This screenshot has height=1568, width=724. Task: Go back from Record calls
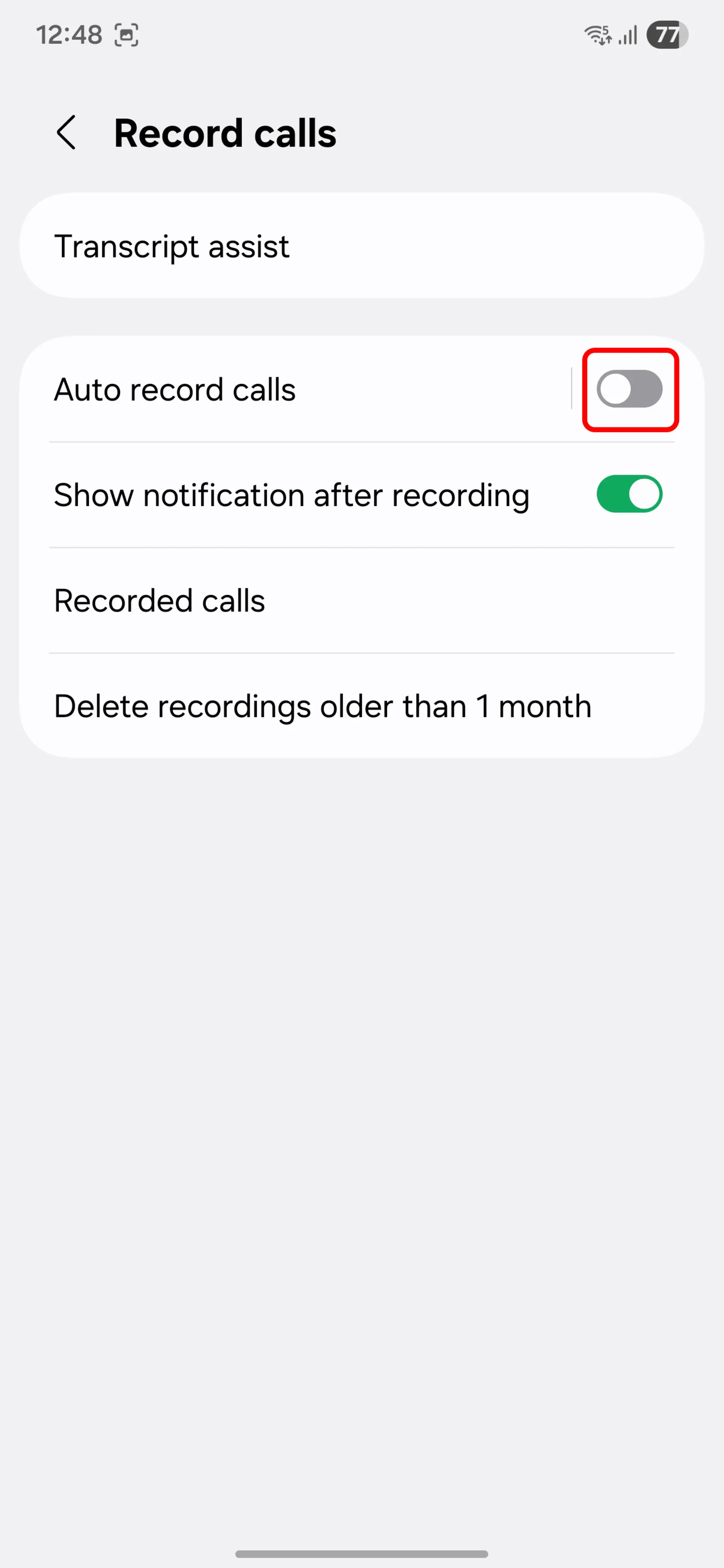tap(66, 133)
